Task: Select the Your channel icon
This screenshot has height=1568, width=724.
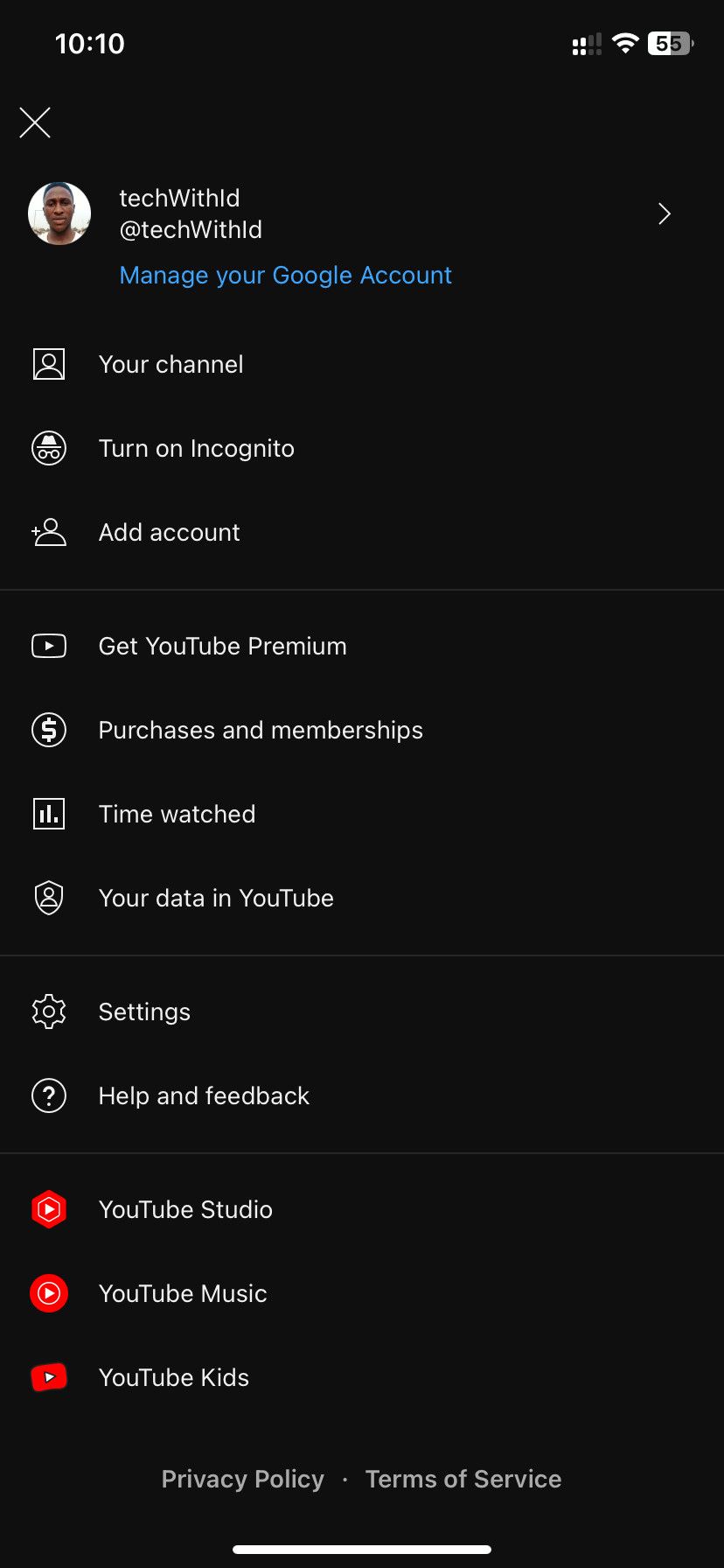Action: tap(49, 364)
